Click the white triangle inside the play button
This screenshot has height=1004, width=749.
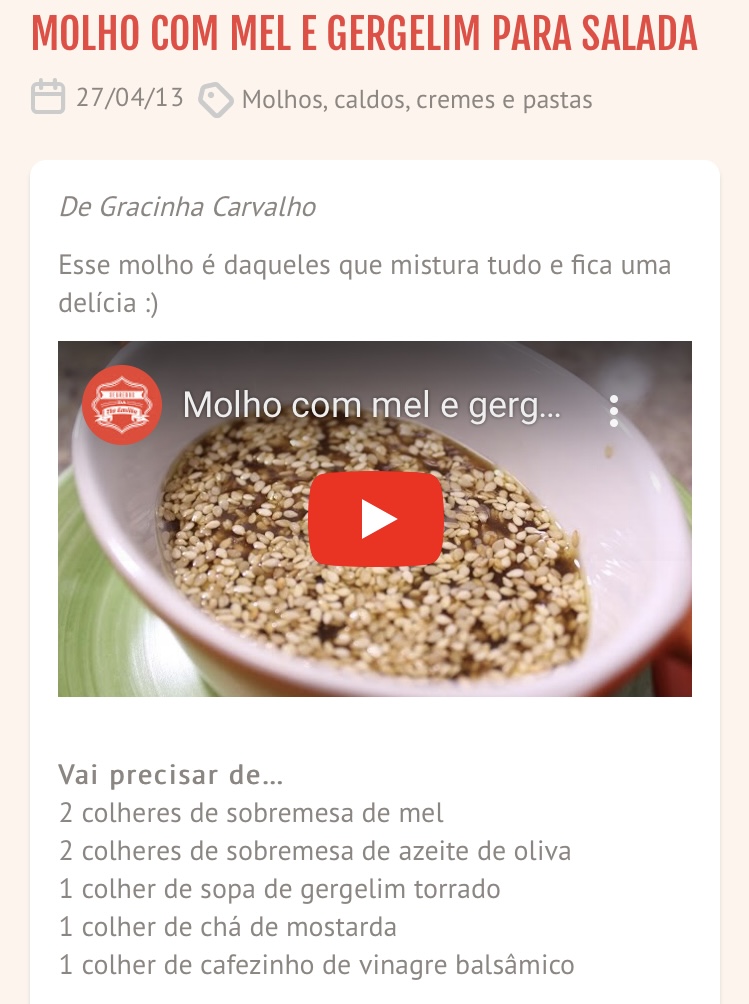(x=380, y=517)
